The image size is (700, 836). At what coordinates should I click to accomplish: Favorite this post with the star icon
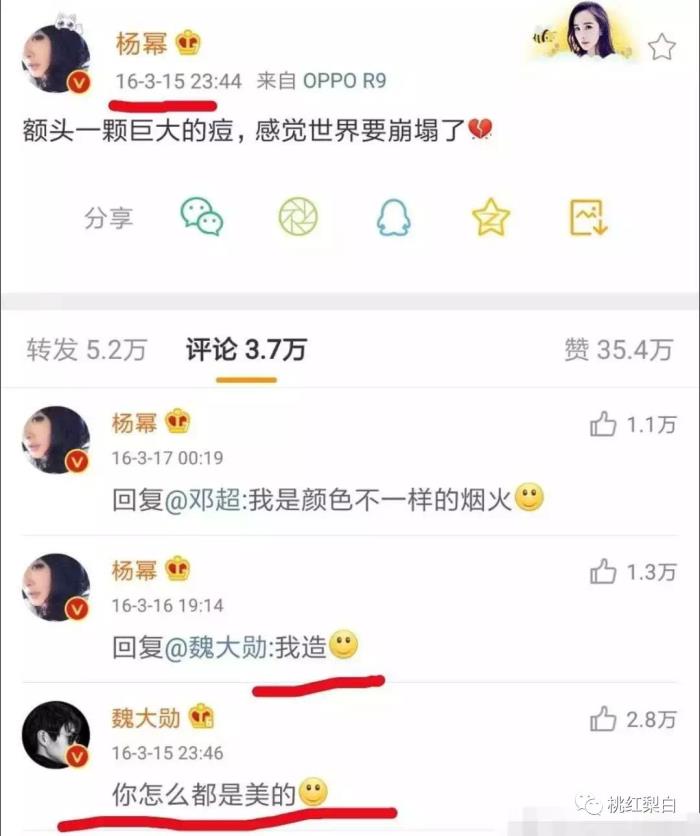[661, 47]
